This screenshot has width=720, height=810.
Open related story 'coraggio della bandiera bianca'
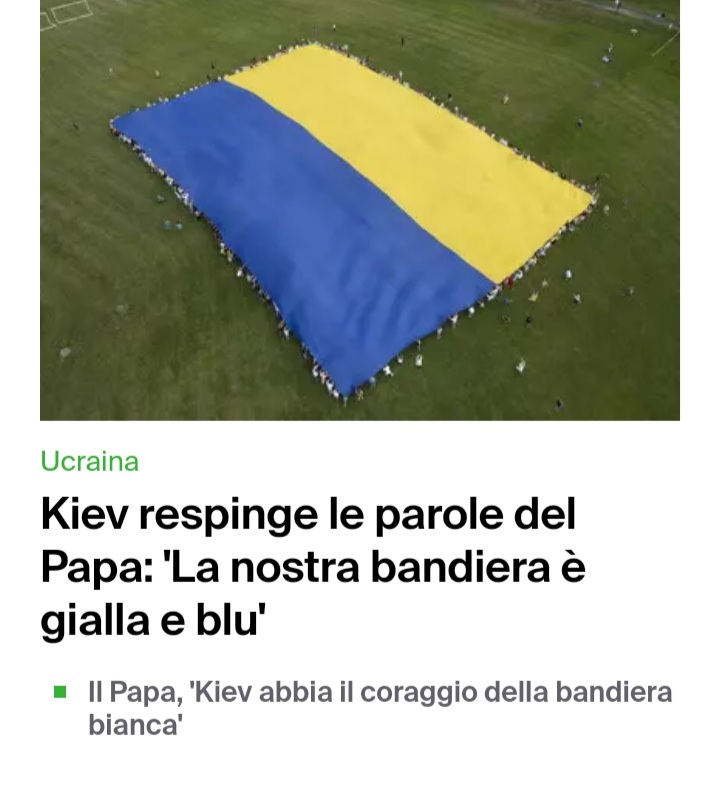[378, 707]
